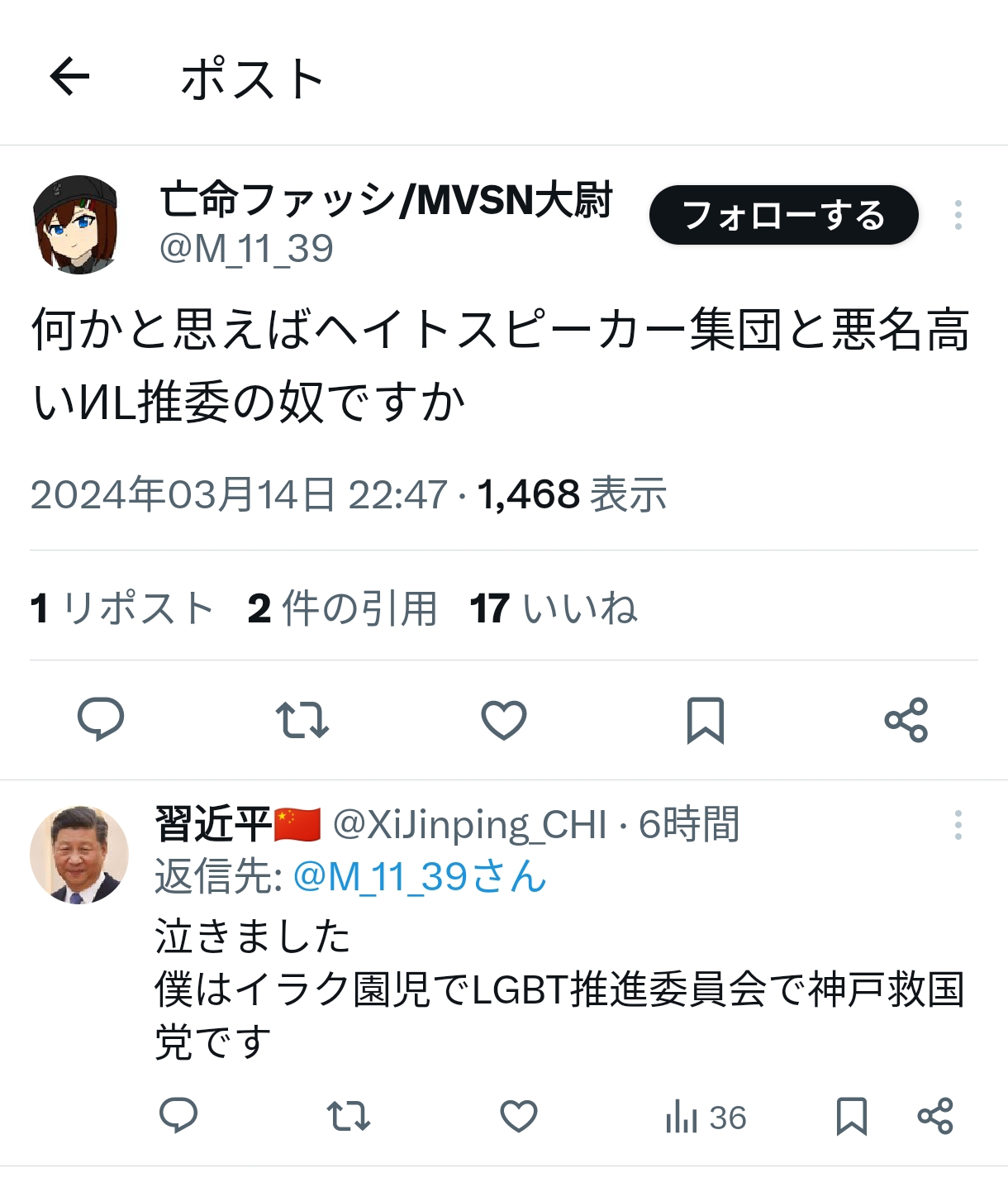Bookmark the main post
The width and height of the screenshot is (1008, 1187).
coord(705,719)
